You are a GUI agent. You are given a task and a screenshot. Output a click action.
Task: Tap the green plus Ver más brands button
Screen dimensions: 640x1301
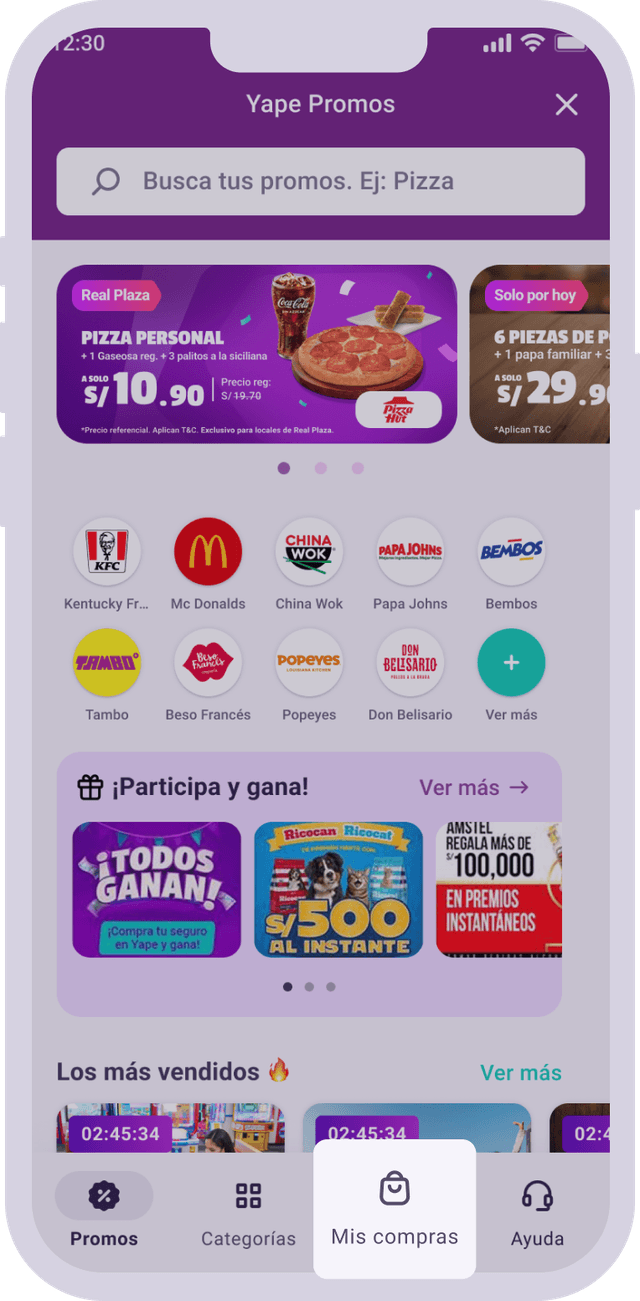point(511,663)
